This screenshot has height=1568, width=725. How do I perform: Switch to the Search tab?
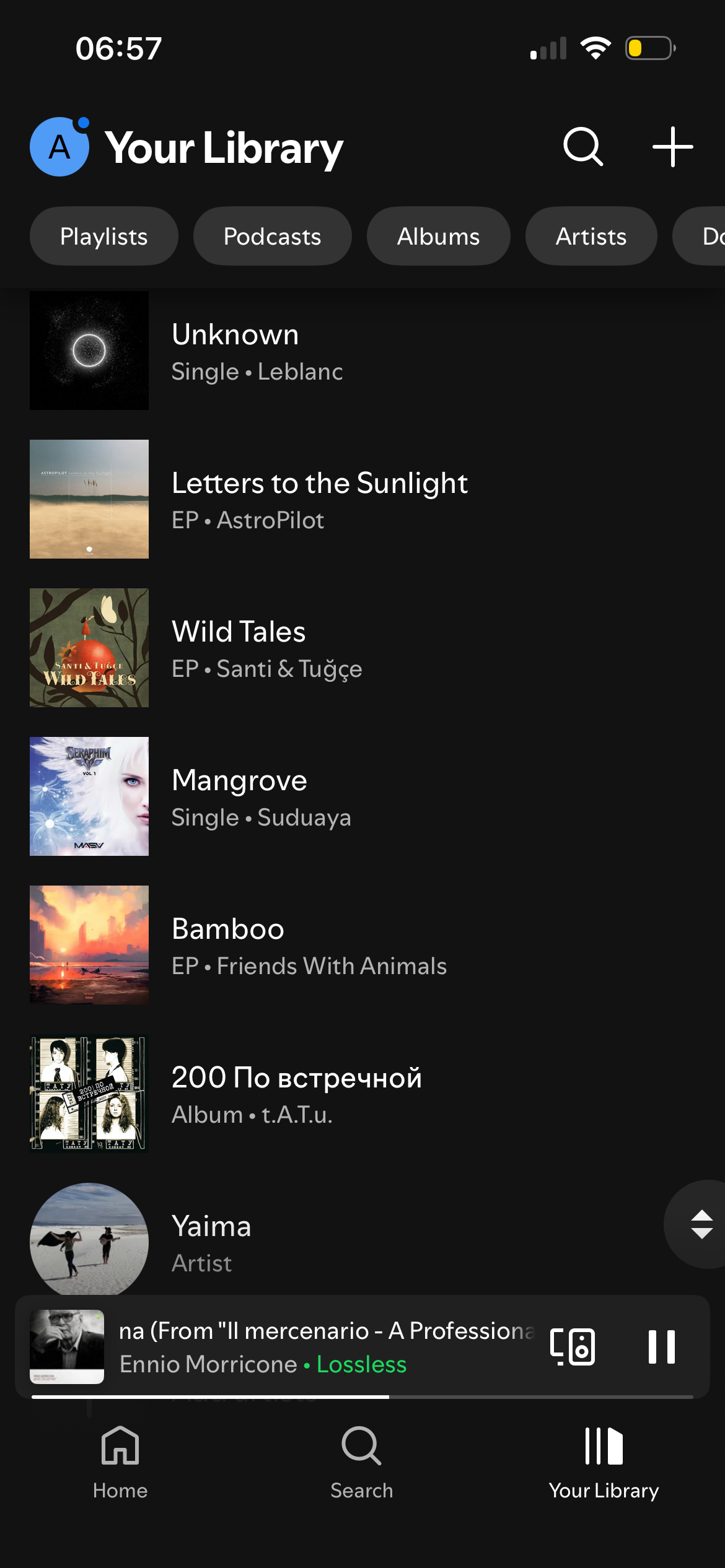tap(362, 1461)
